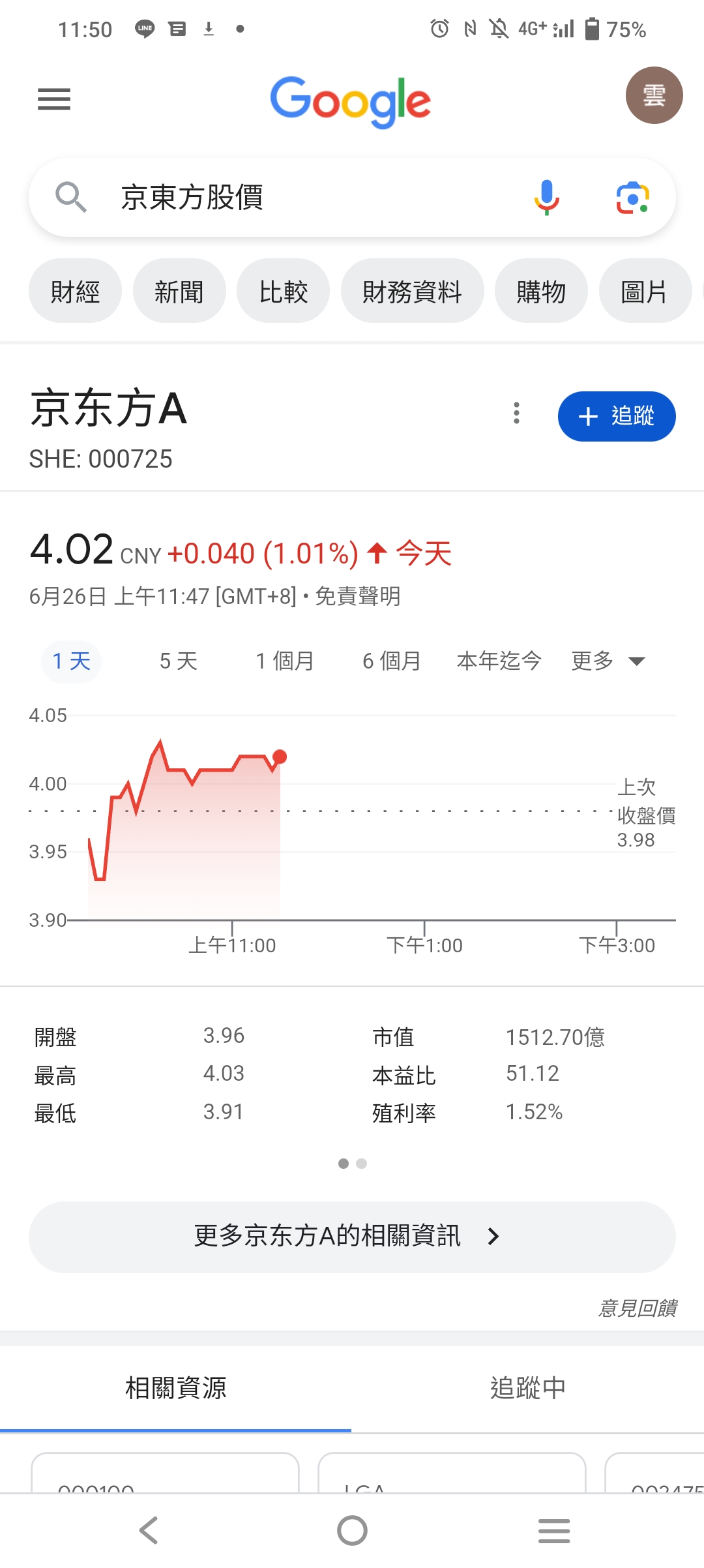Open 更多京东方A的相關資訊
704x1568 pixels.
pyautogui.click(x=352, y=1237)
